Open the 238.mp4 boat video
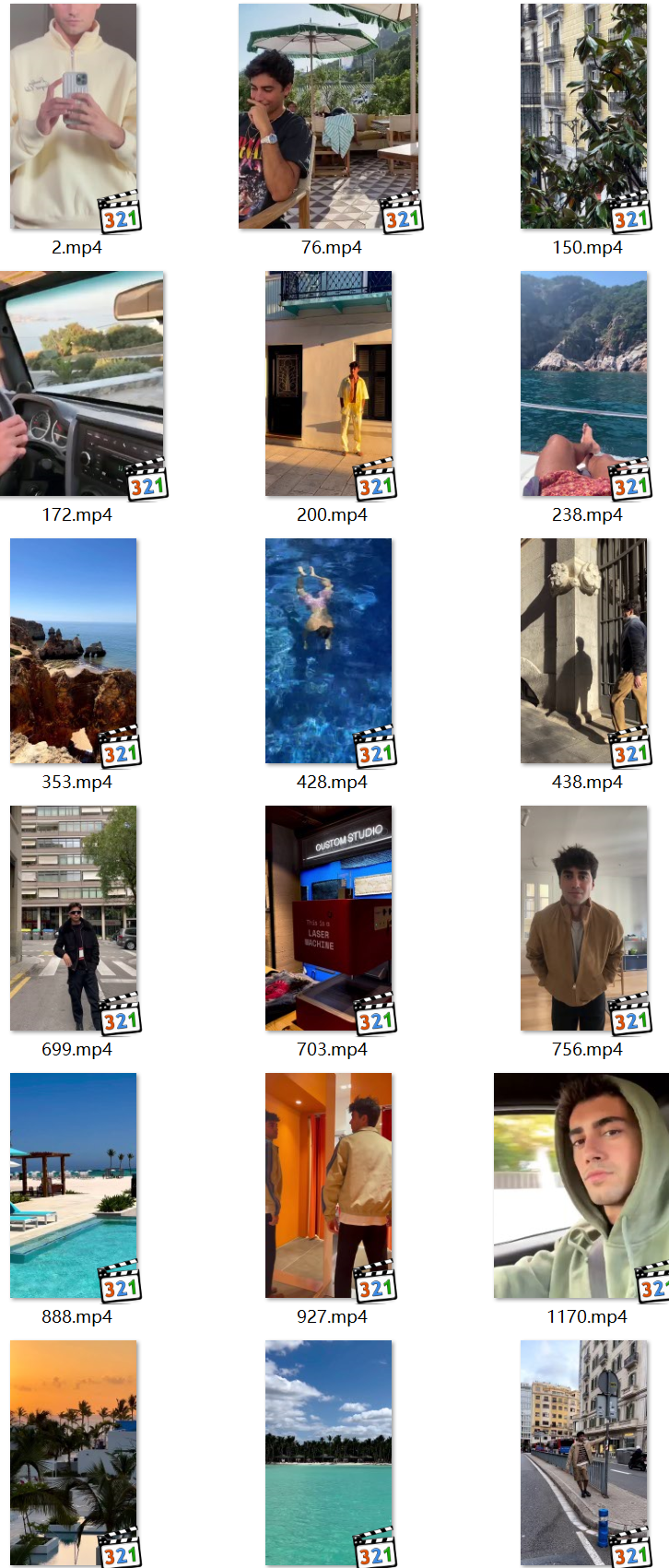The width and height of the screenshot is (669, 1568). [x=584, y=383]
